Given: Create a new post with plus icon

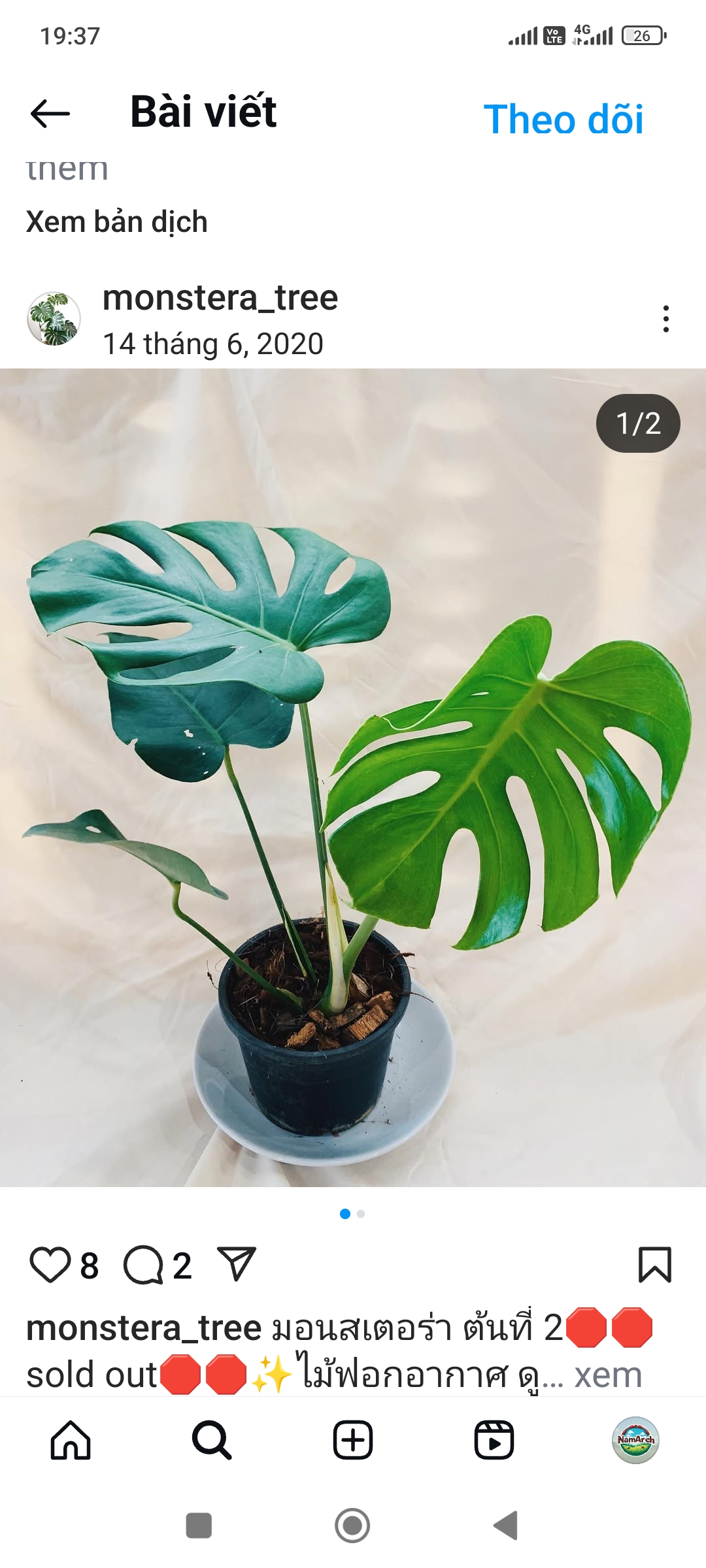Looking at the screenshot, I should pos(353,1440).
